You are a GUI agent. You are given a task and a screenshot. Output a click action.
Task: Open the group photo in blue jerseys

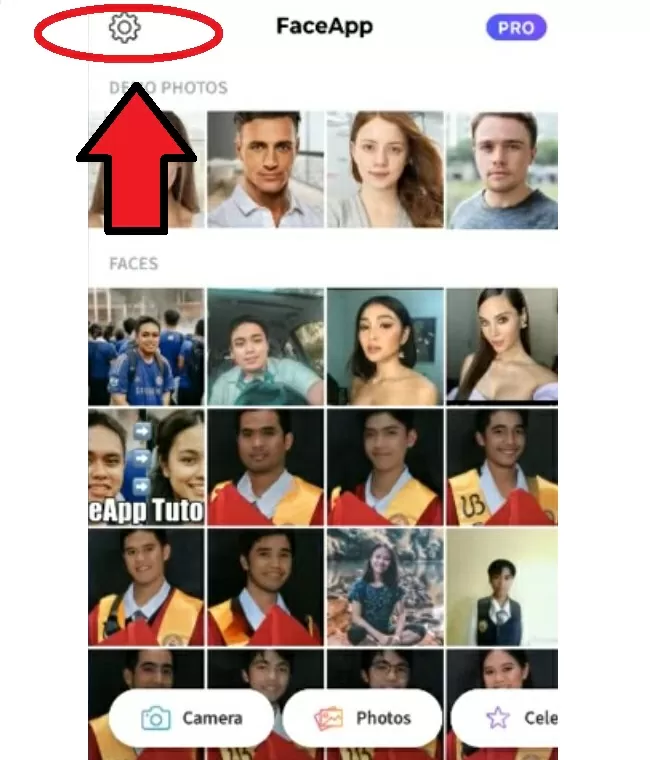tap(146, 346)
